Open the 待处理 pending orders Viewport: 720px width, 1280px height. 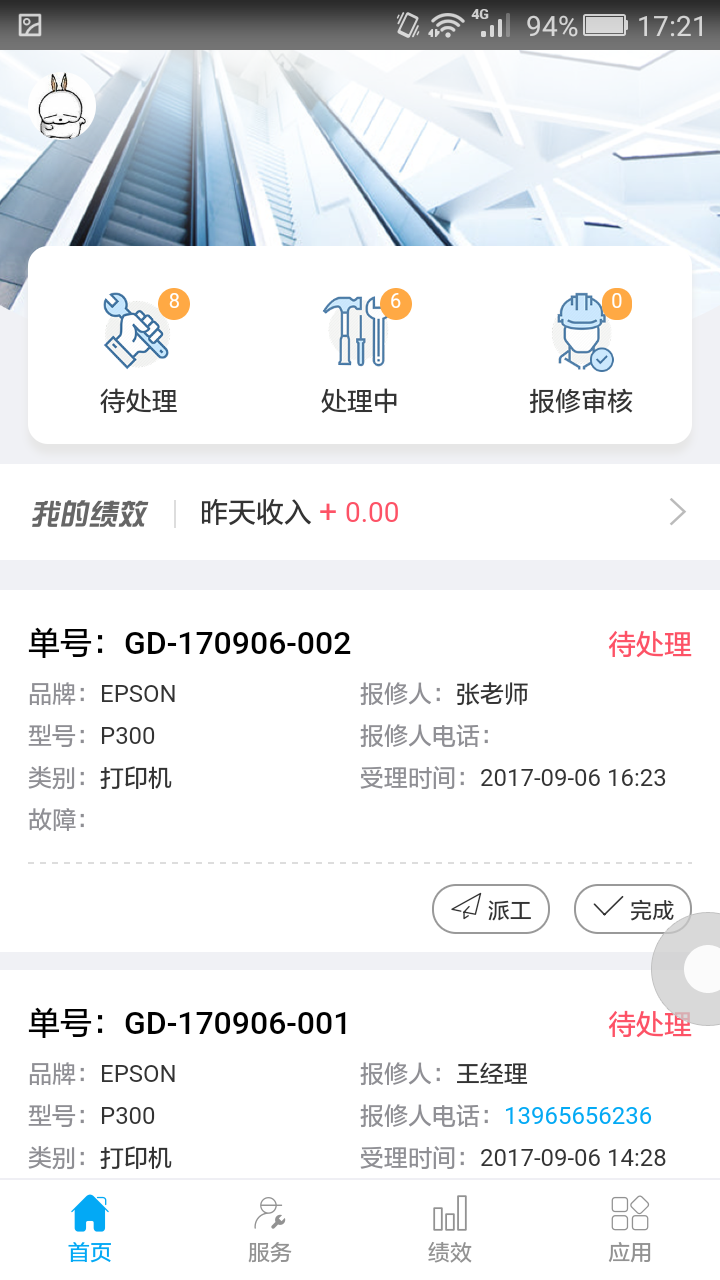pos(139,351)
